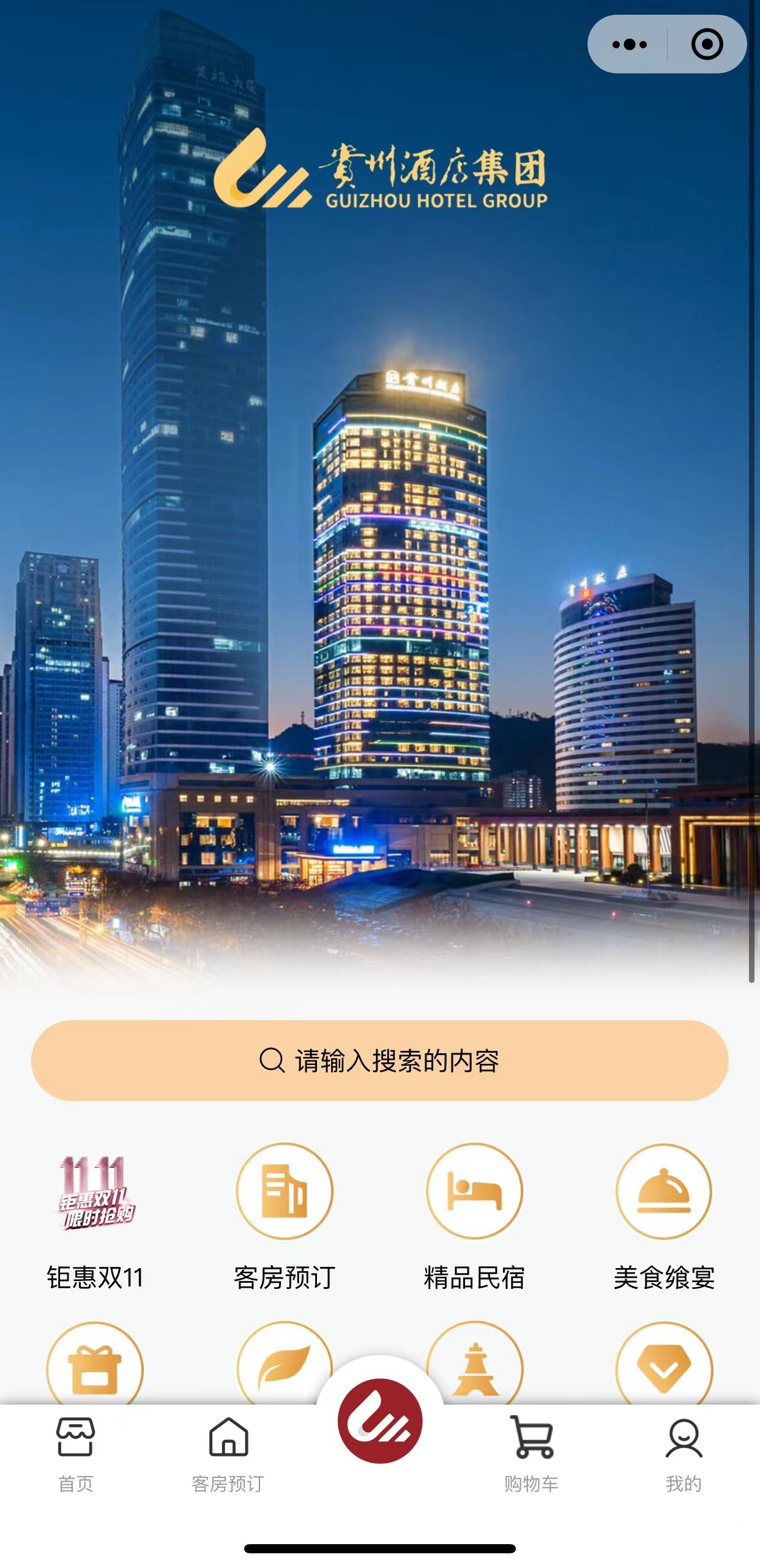Open the mini program more options menu
The width and height of the screenshot is (760, 1568).
click(629, 45)
